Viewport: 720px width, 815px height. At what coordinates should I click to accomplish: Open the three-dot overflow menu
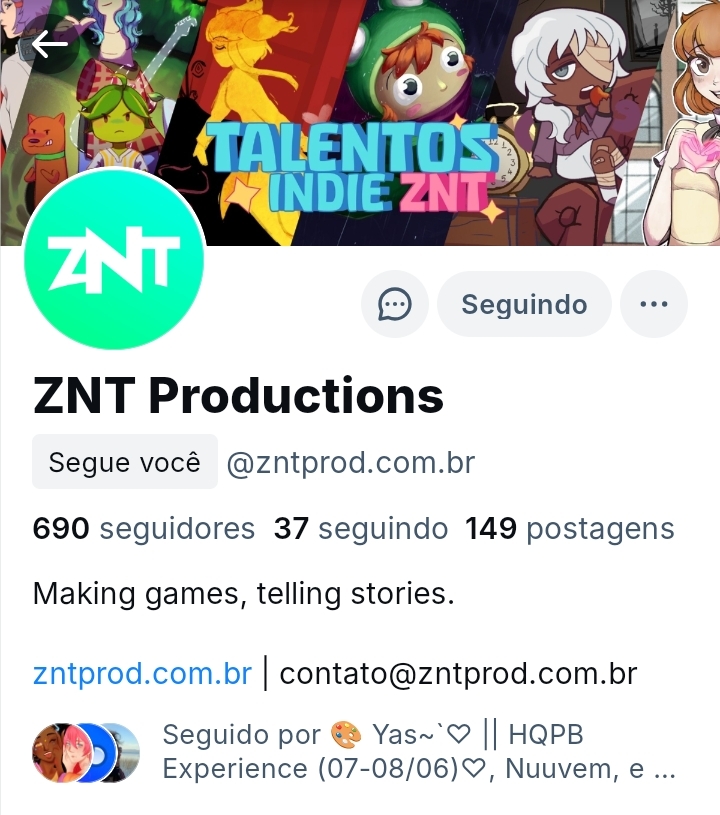click(653, 304)
